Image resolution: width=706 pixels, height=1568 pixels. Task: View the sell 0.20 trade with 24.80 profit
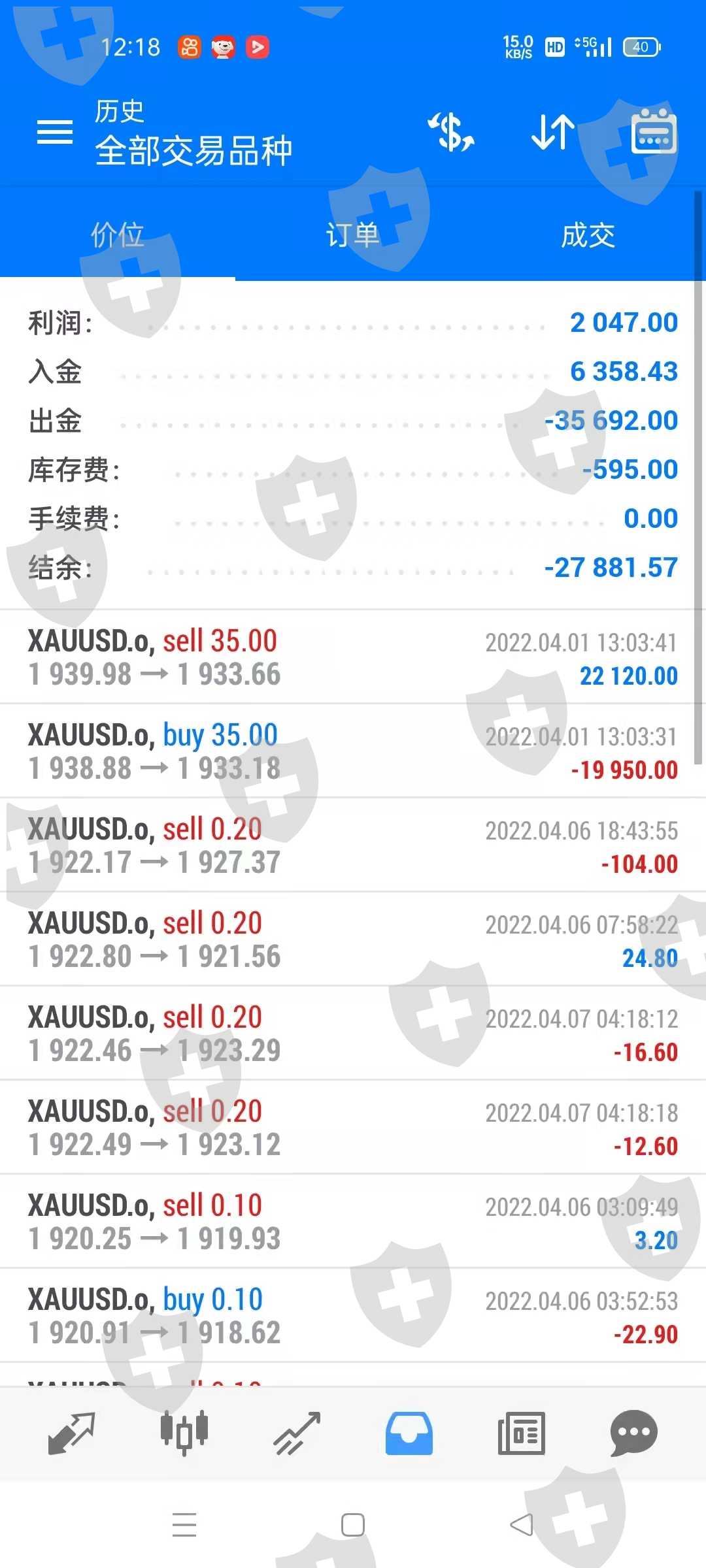pos(353,939)
